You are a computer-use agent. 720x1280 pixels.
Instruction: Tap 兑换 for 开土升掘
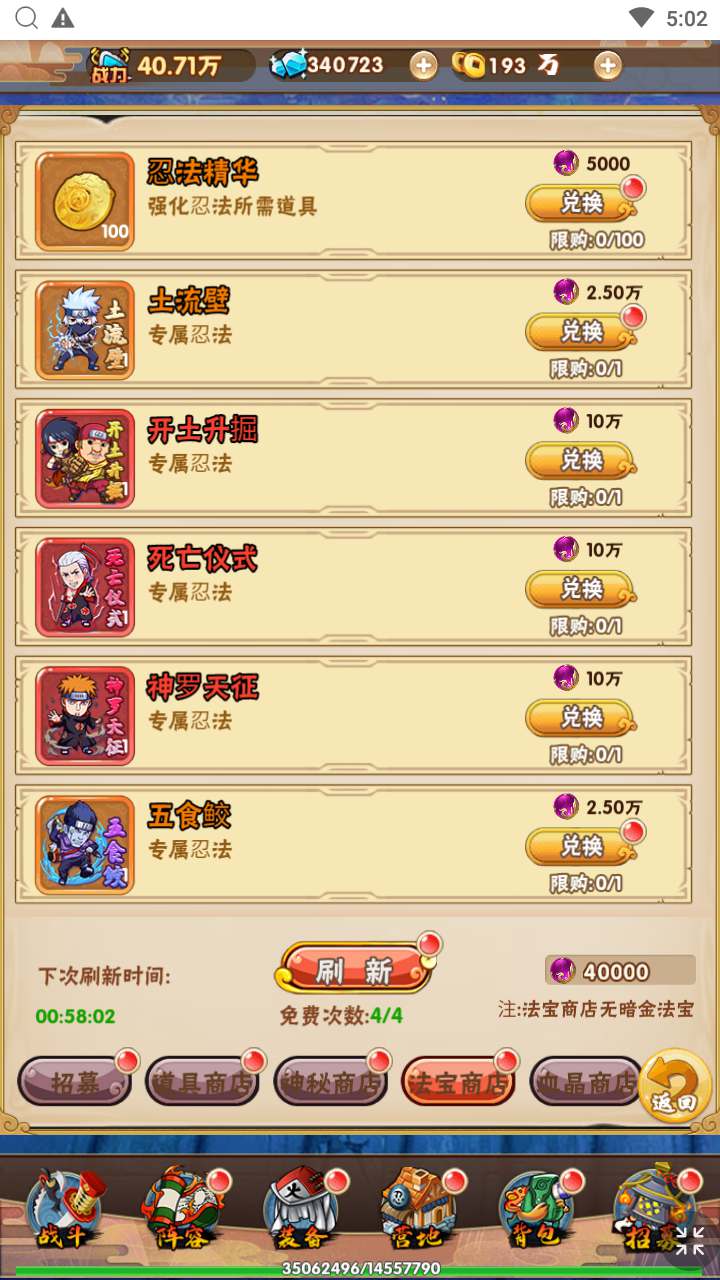(580, 461)
